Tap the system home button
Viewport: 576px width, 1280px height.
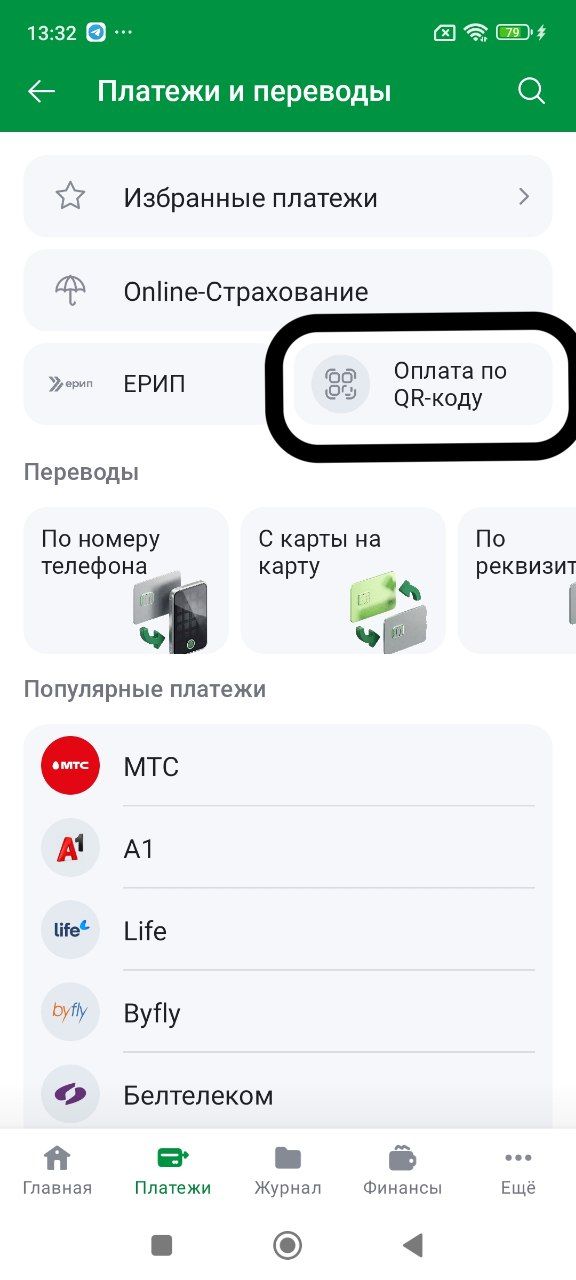[288, 1245]
